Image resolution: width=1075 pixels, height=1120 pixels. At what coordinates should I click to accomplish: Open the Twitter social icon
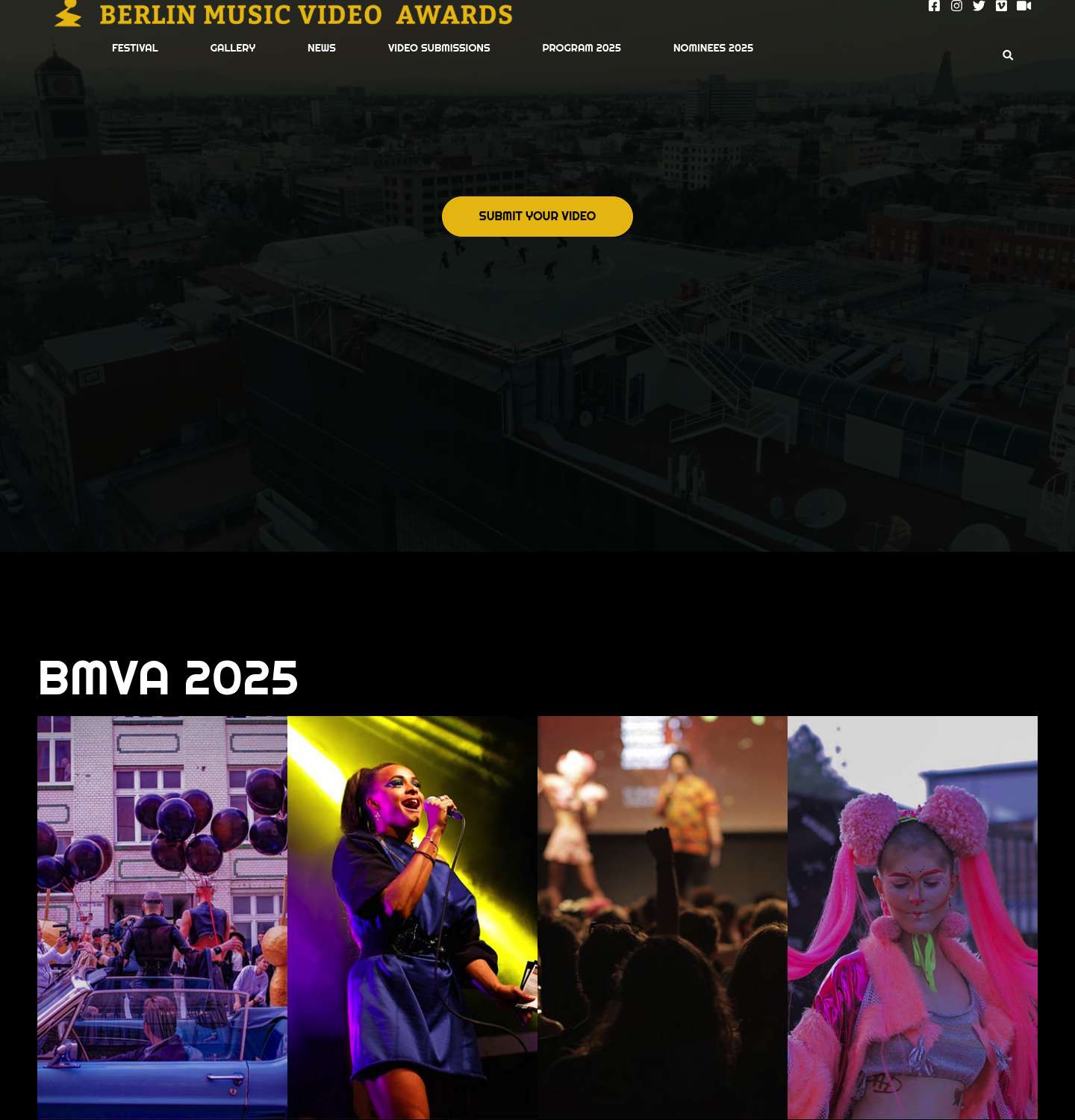(979, 6)
